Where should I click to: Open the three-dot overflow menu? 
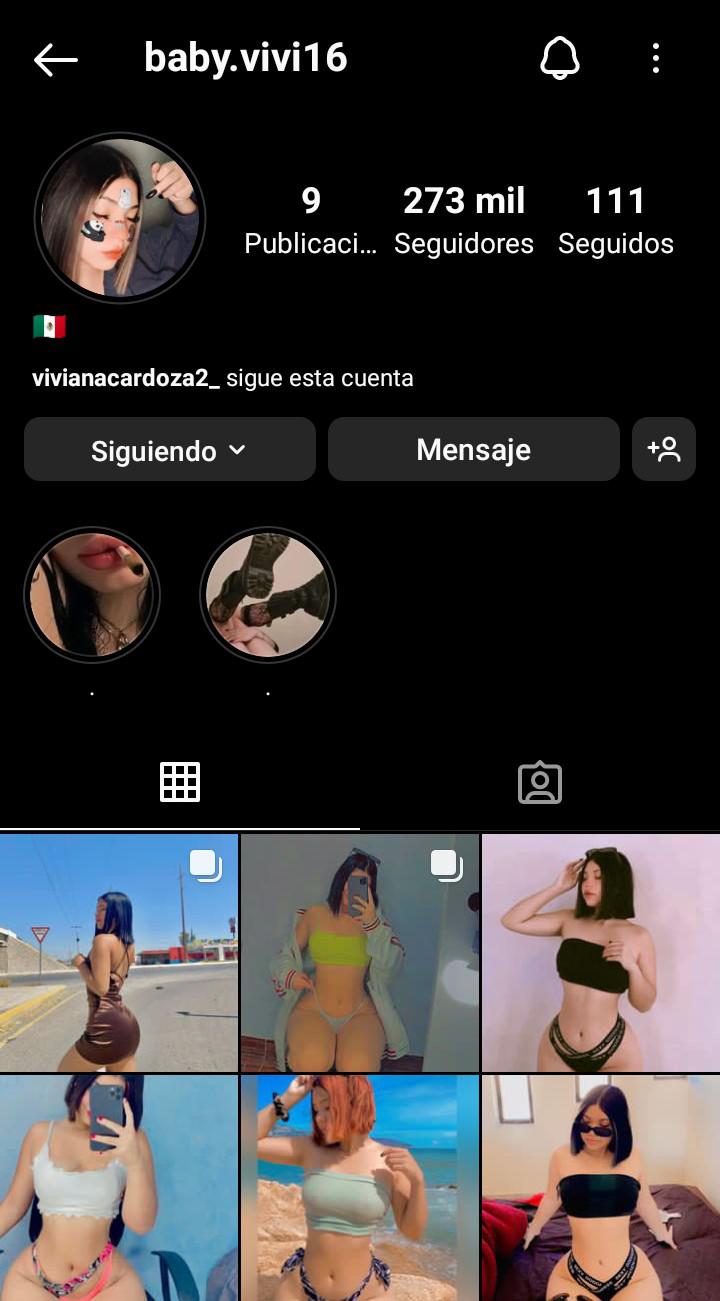tap(656, 59)
